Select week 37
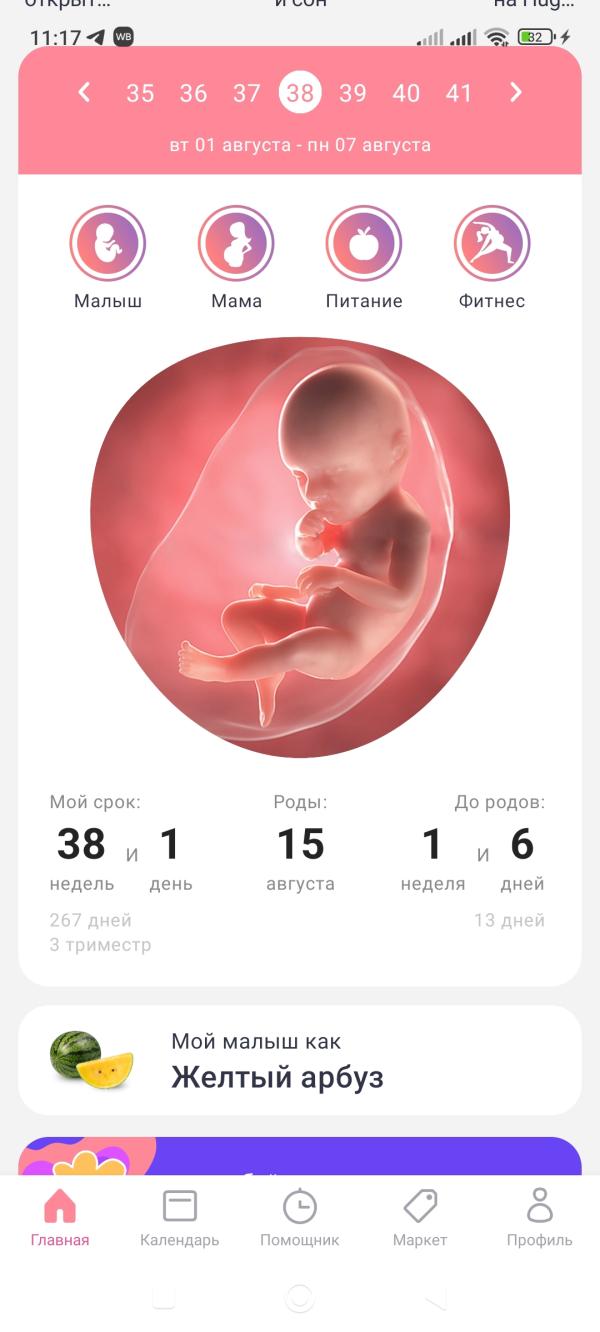 [246, 93]
